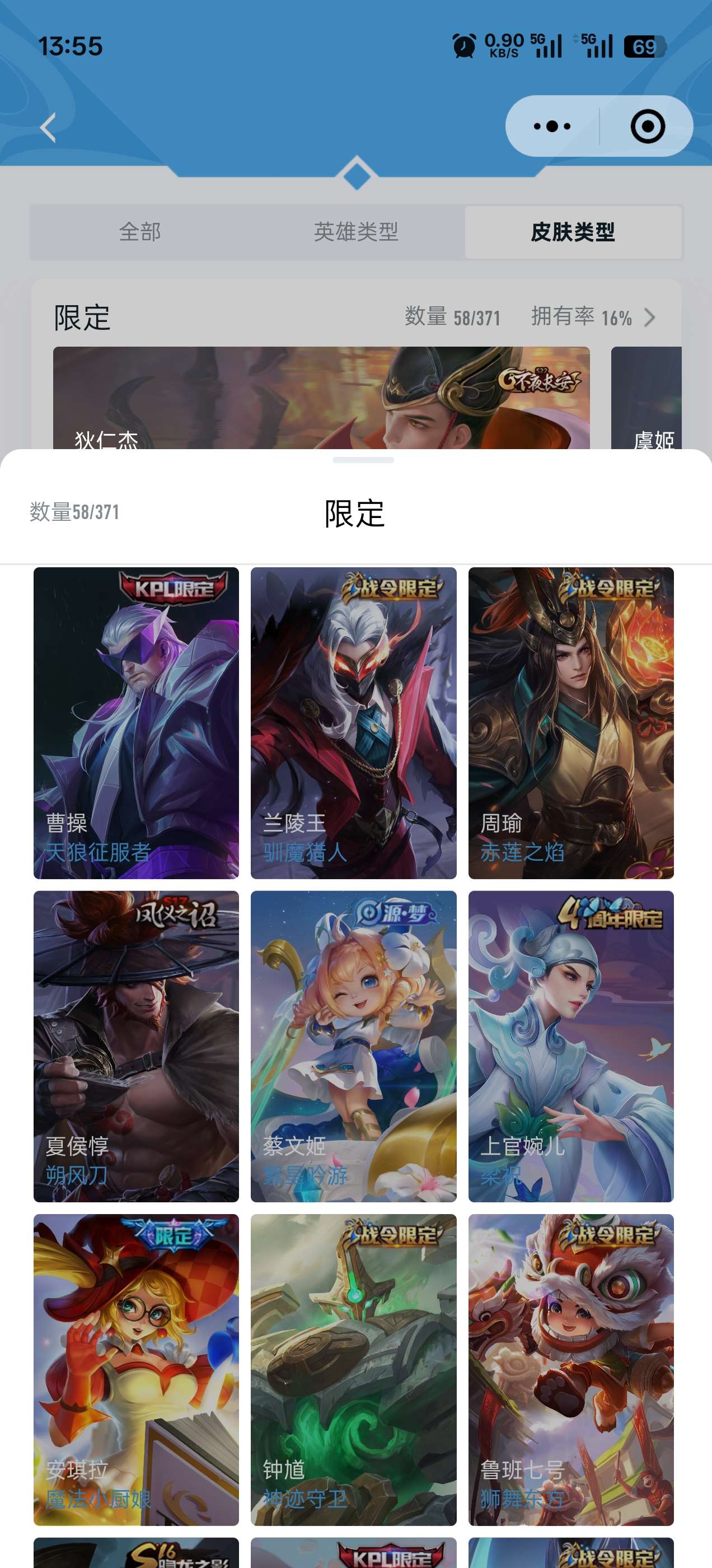Viewport: 712px width, 1568px height.
Task: Switch to the 全部 tab
Action: [x=140, y=232]
